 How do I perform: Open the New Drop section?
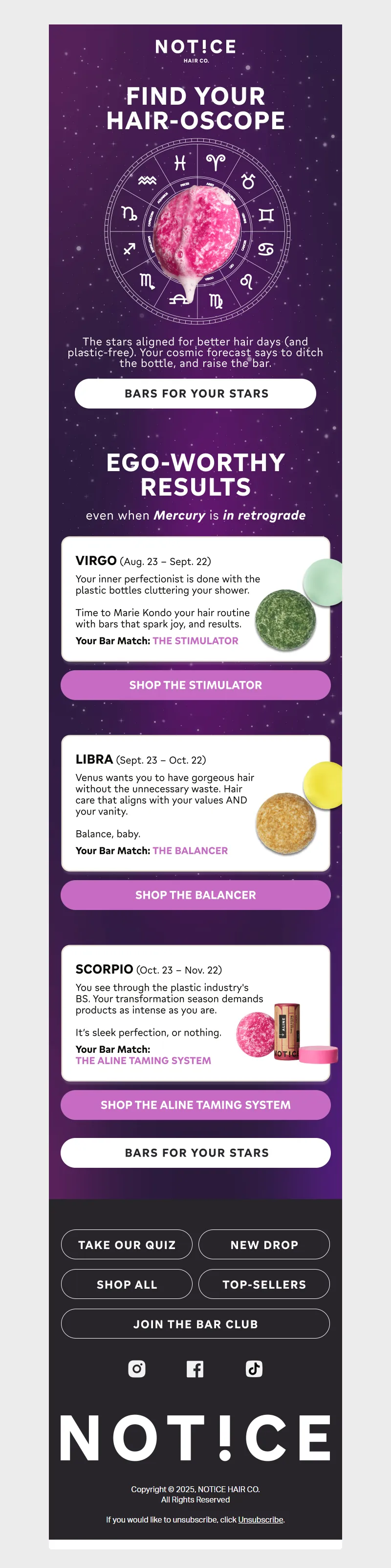(264, 1245)
